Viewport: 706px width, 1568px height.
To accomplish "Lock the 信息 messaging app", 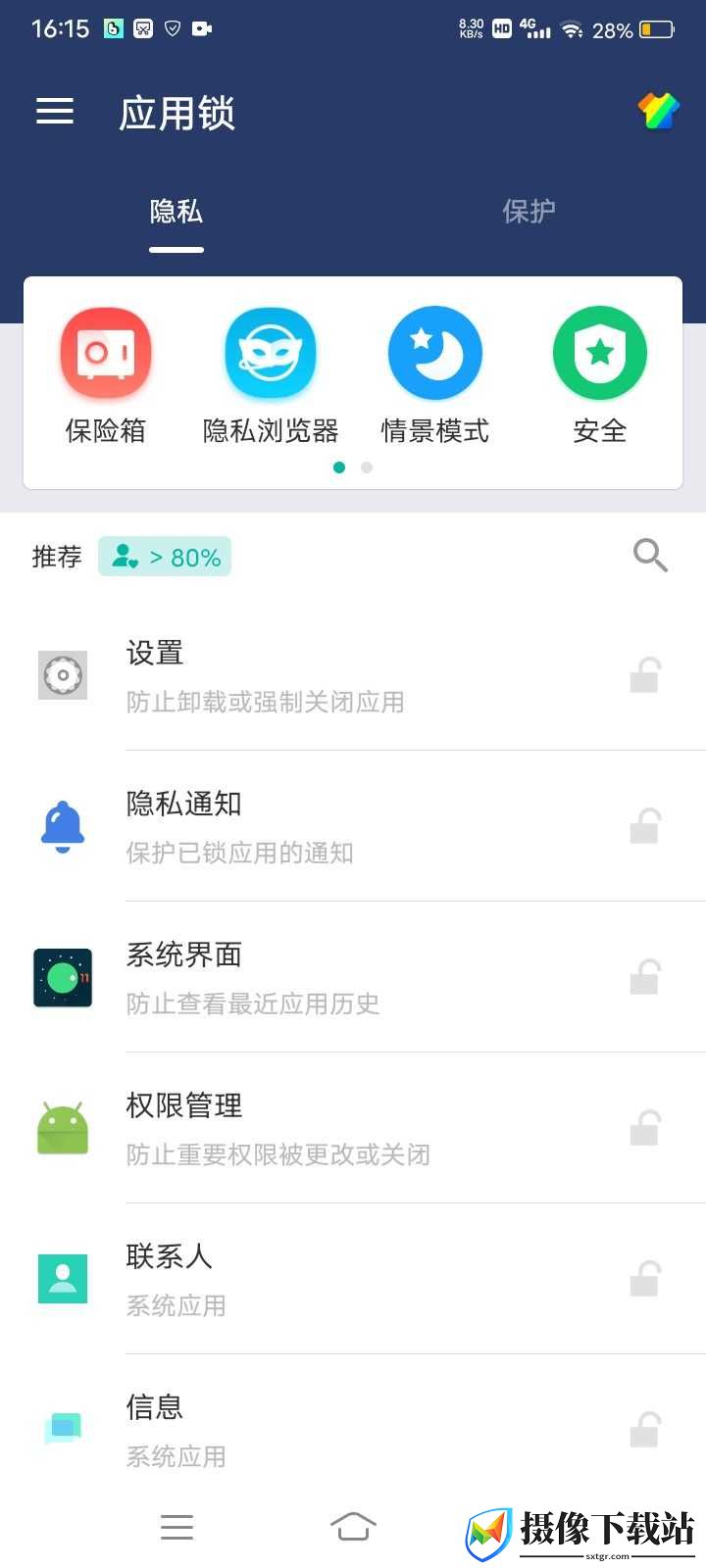I will (645, 1430).
